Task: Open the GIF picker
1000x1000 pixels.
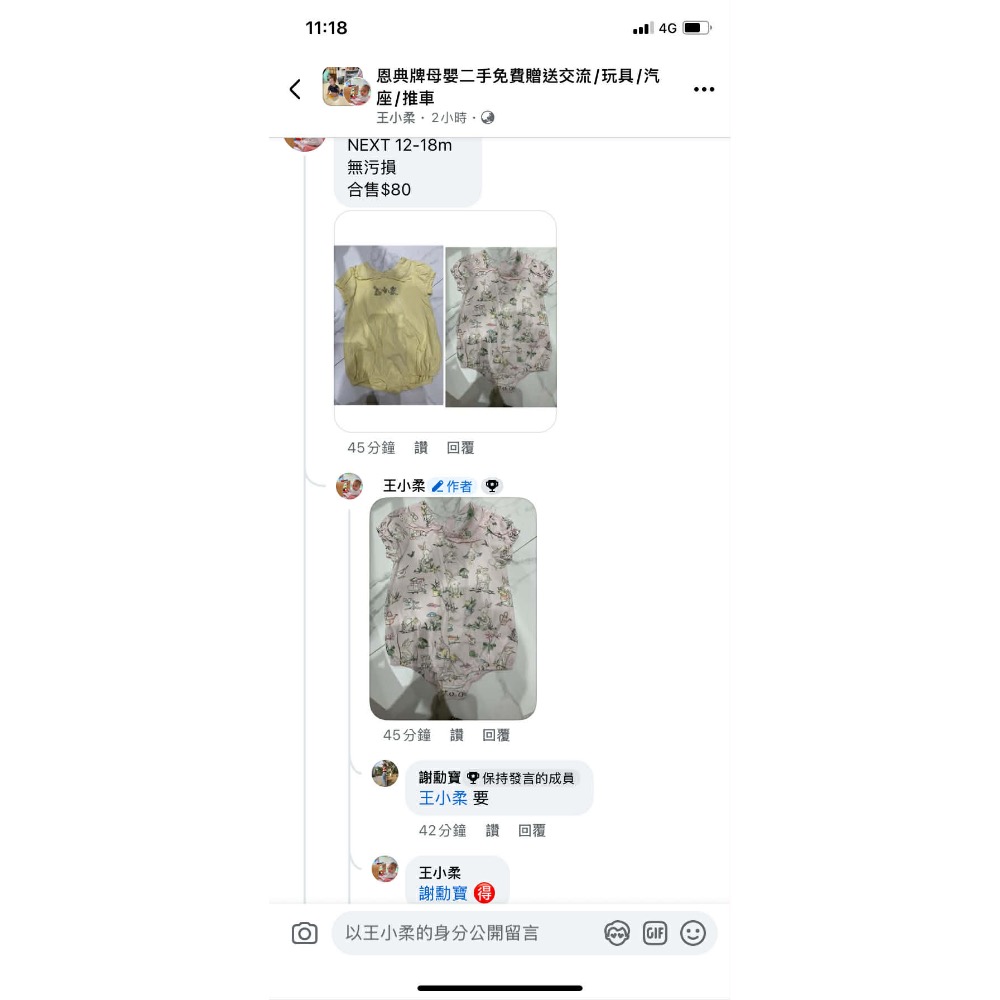Action: click(655, 933)
